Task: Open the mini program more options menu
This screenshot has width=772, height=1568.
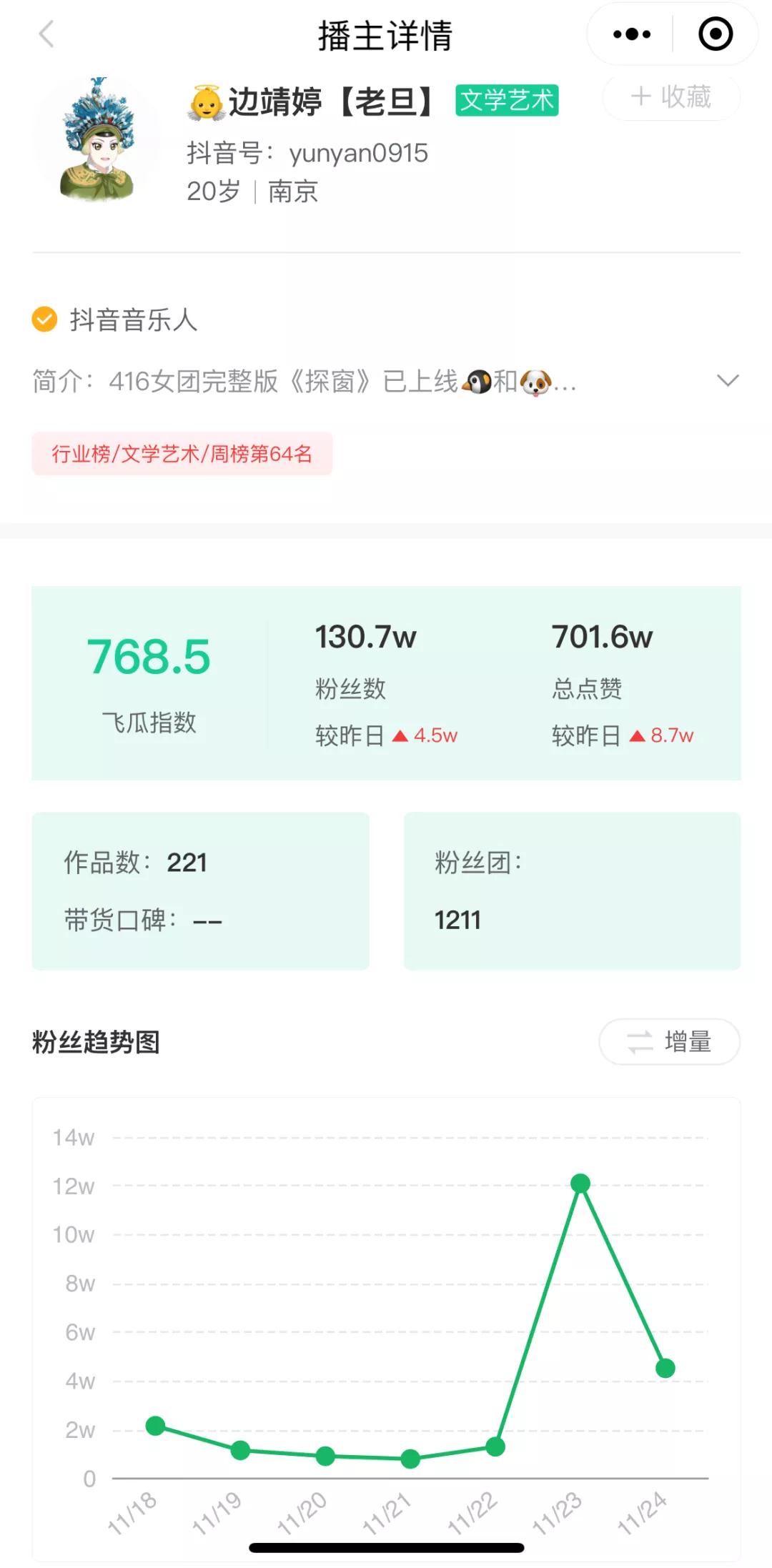Action: coord(632,34)
